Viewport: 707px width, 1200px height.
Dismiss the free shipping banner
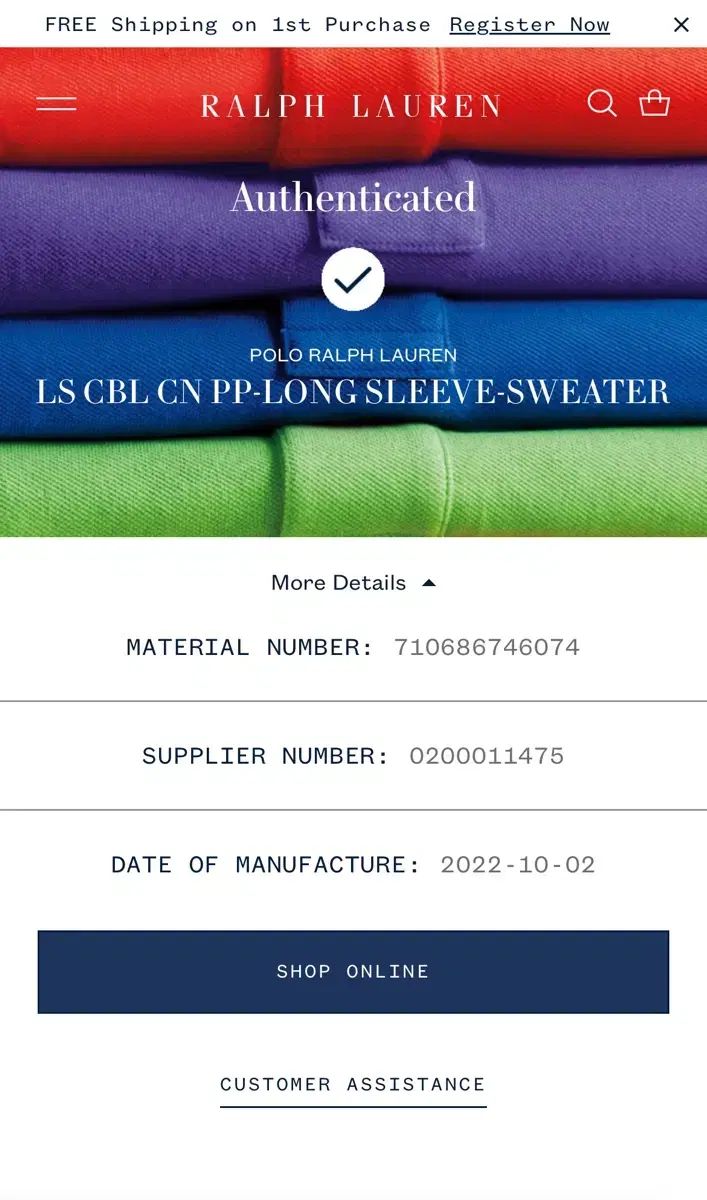(x=681, y=24)
